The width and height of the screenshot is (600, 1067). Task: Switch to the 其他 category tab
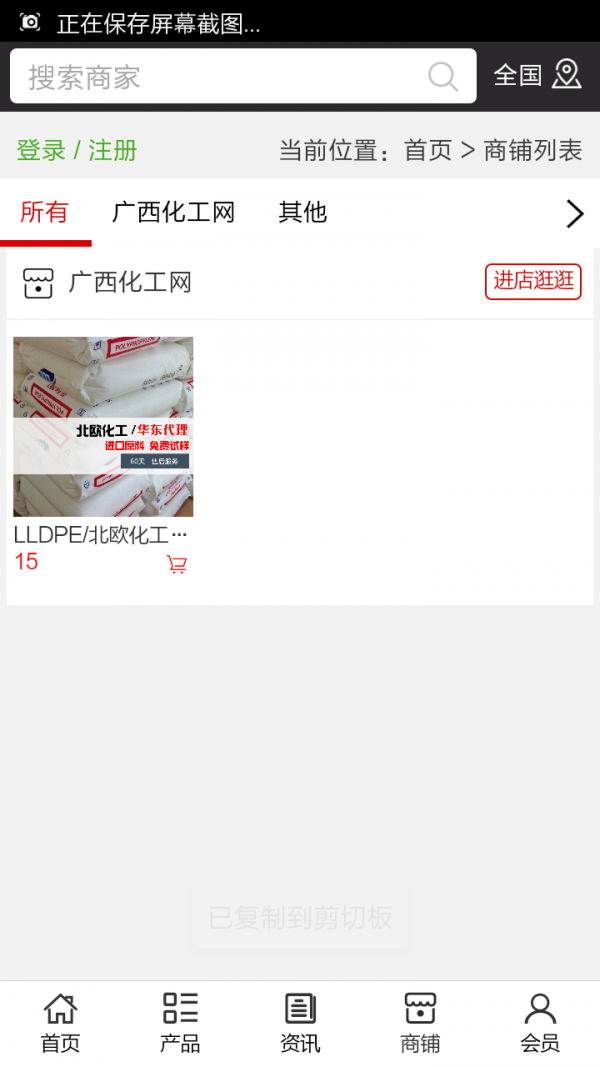pos(302,212)
